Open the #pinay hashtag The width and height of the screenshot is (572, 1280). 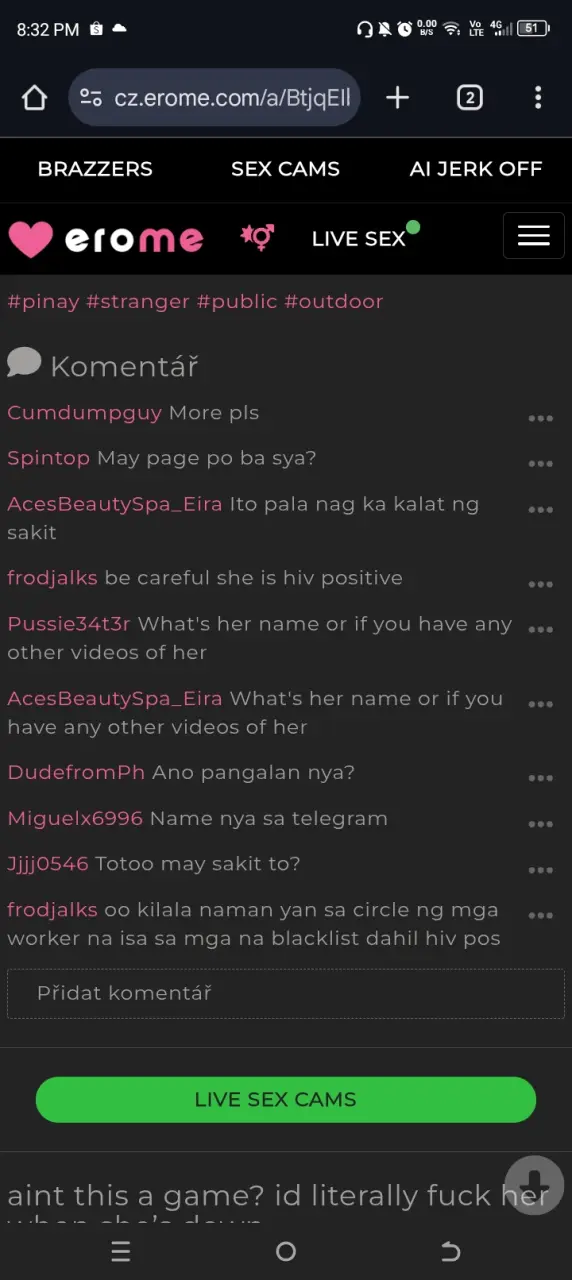(x=43, y=301)
